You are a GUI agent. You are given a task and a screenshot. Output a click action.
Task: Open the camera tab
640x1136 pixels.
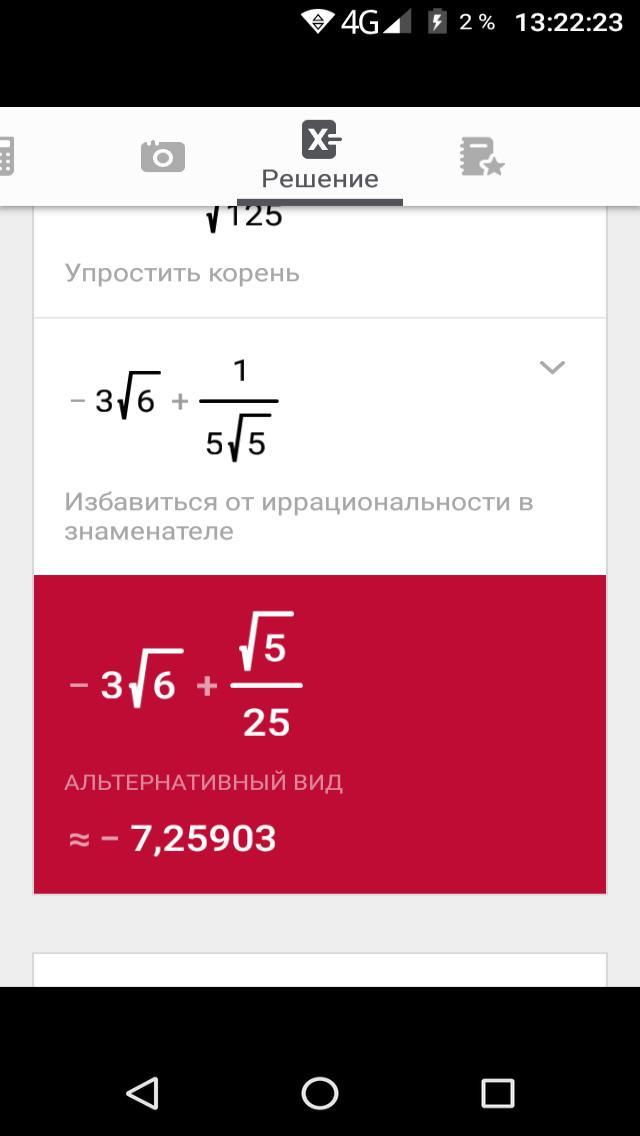(x=162, y=156)
